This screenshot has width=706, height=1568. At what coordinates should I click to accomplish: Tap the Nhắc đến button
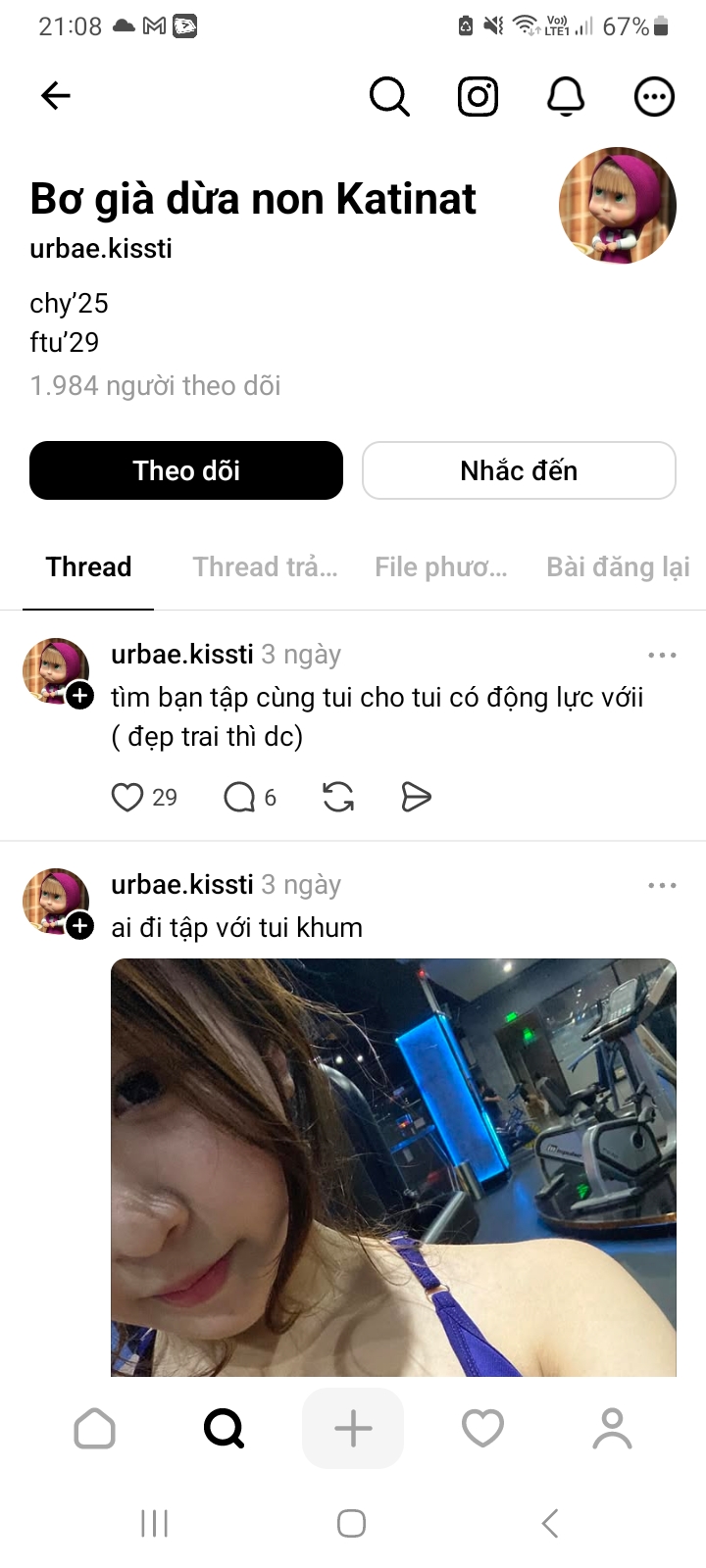(x=519, y=470)
